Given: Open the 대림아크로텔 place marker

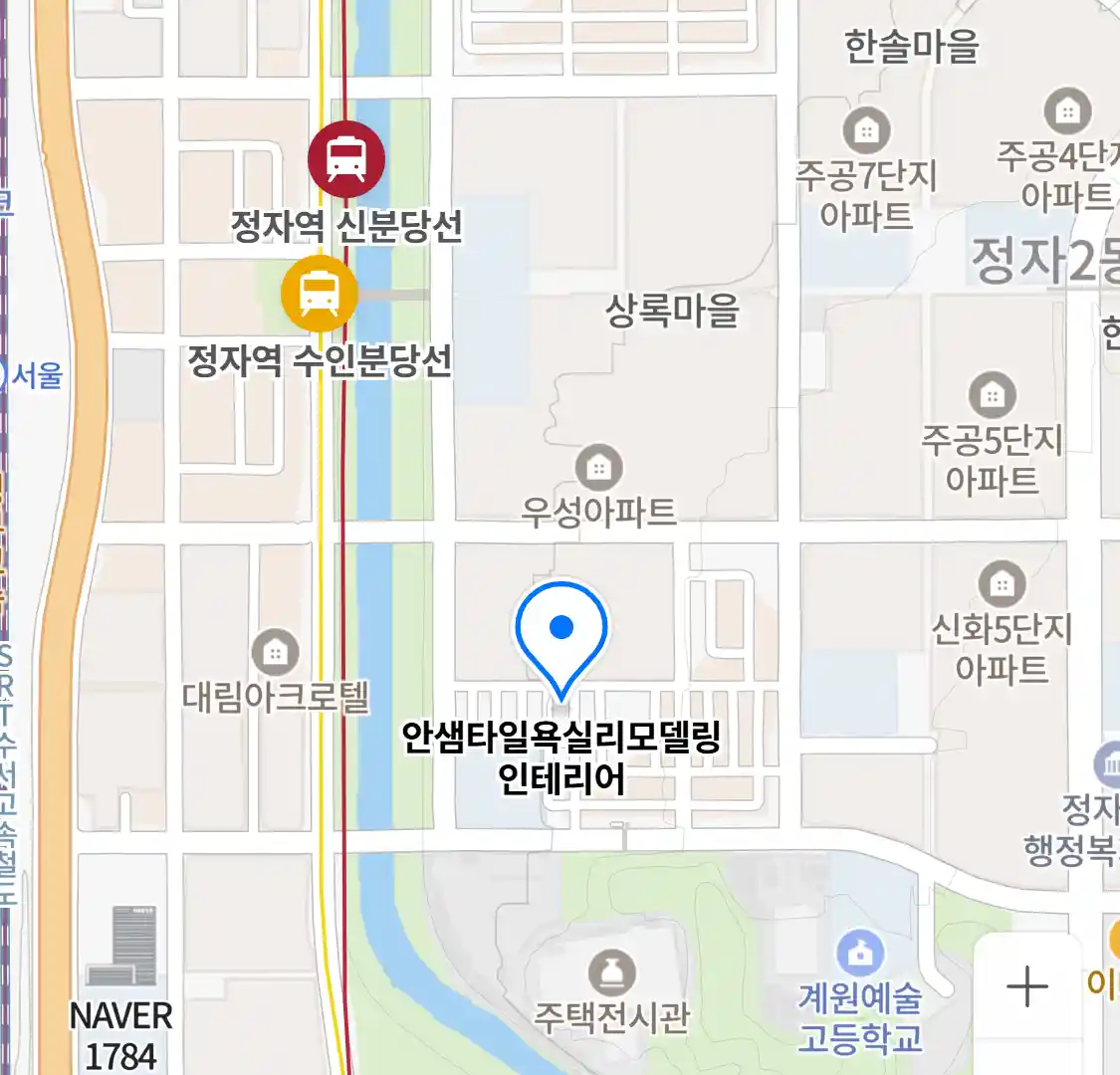Looking at the screenshot, I should [x=276, y=653].
